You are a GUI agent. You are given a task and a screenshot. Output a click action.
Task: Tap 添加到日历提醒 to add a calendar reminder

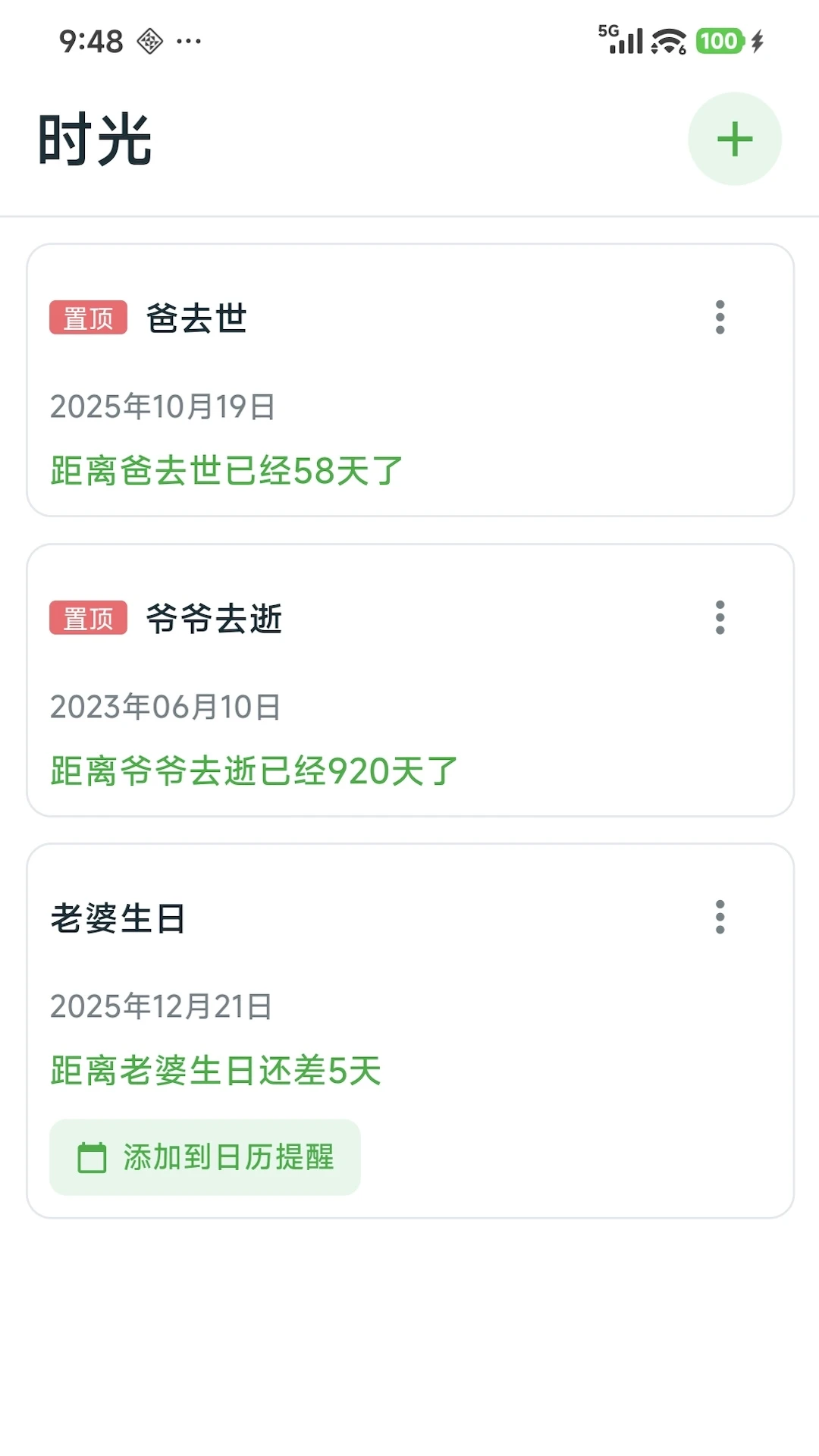pyautogui.click(x=205, y=1156)
